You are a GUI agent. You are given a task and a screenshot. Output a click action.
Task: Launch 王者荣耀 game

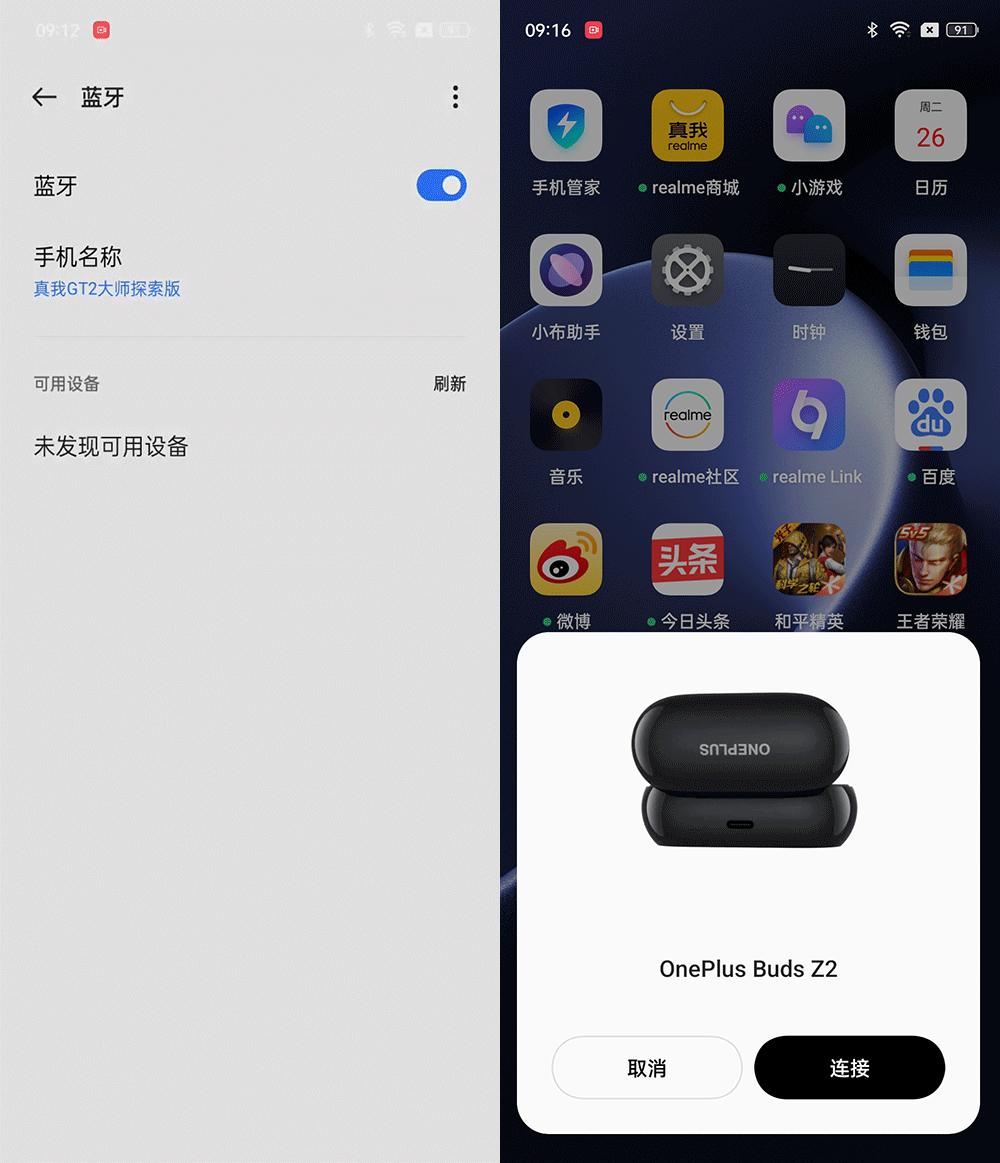[930, 558]
